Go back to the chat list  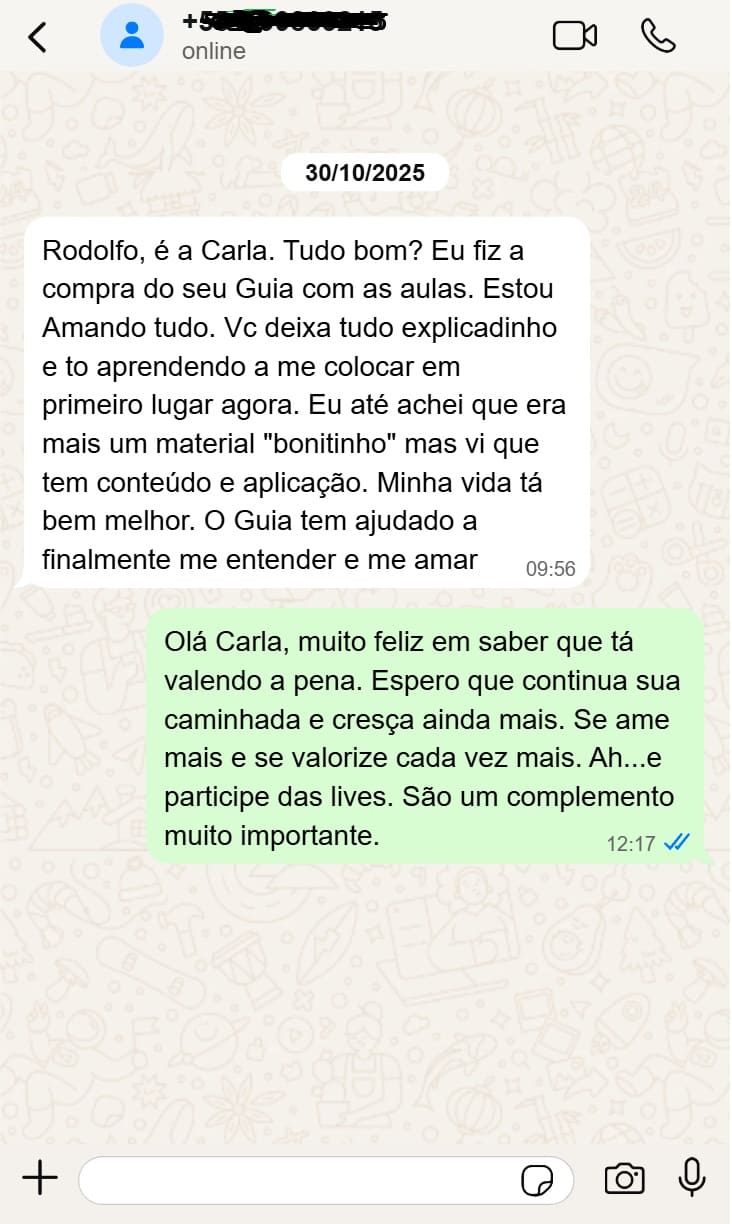(37, 37)
